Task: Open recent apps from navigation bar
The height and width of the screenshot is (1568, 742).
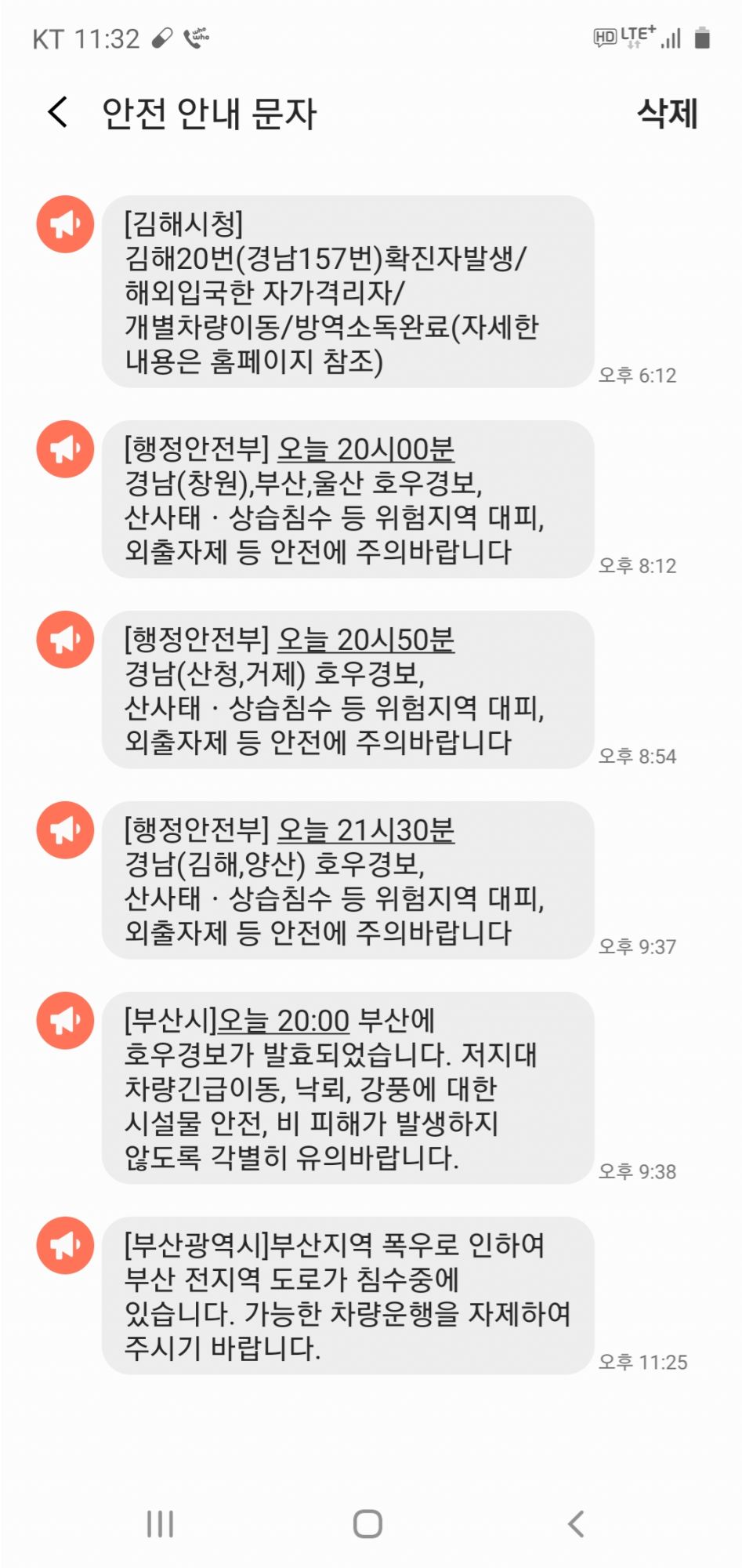Action: point(160,1524)
